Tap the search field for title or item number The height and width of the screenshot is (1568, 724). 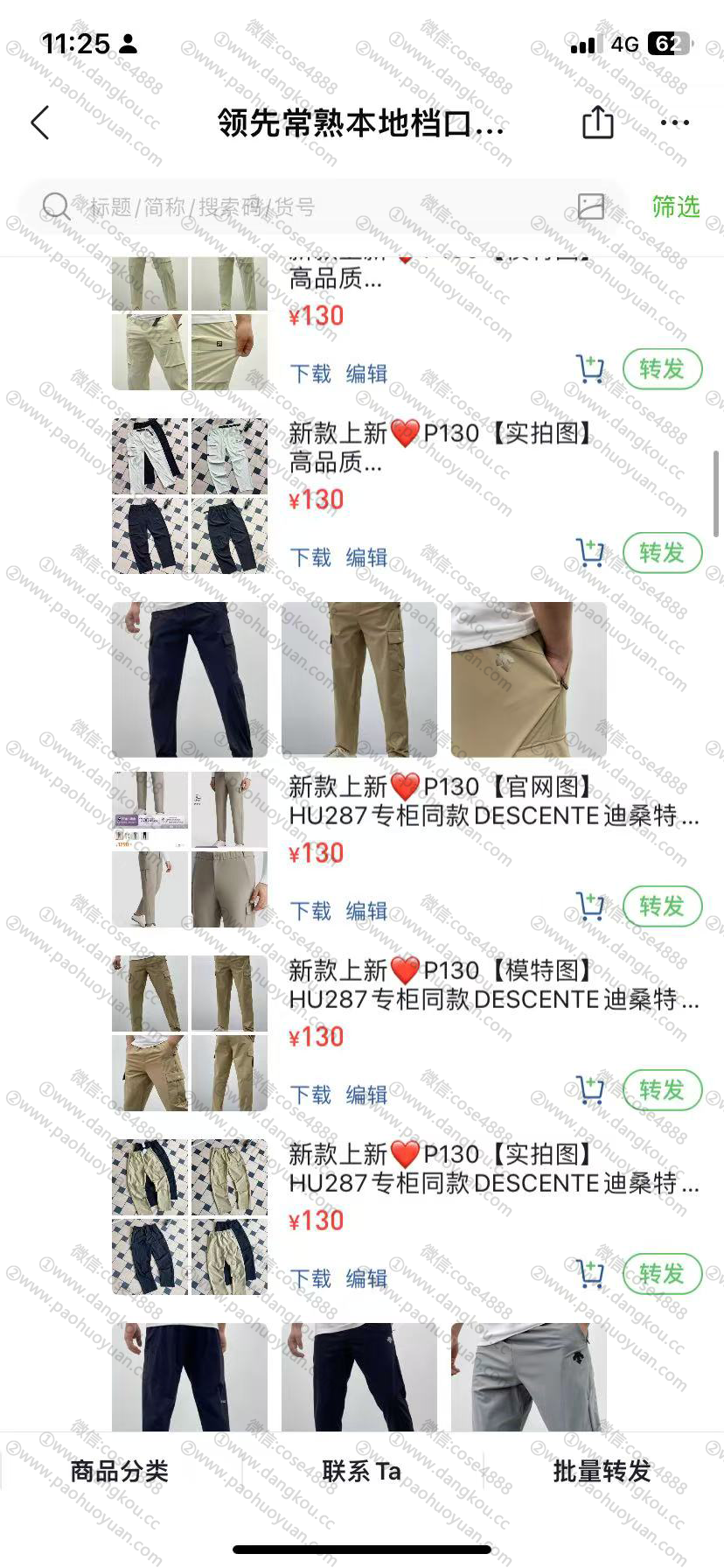pyautogui.click(x=306, y=207)
